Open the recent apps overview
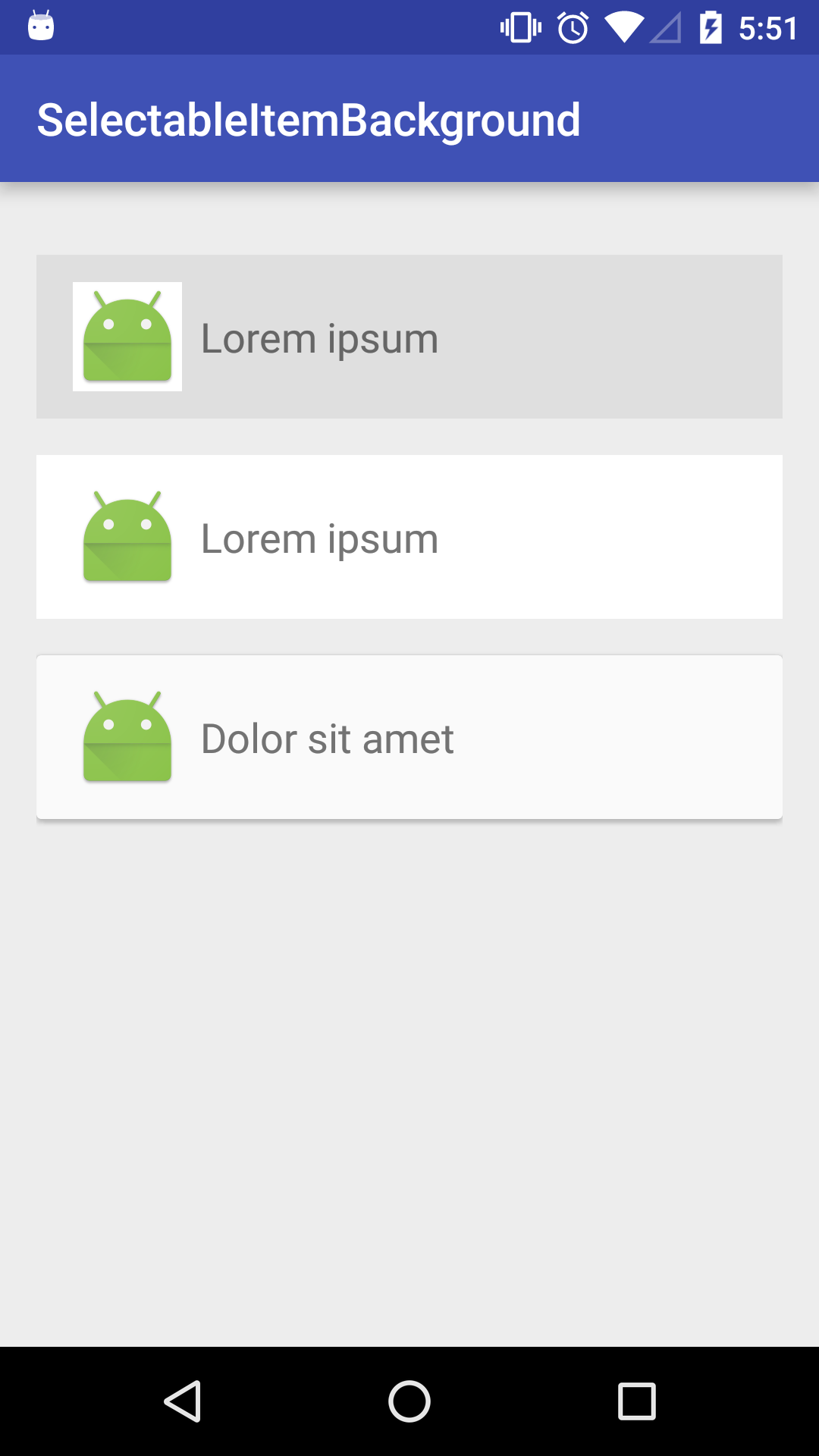 637,1401
